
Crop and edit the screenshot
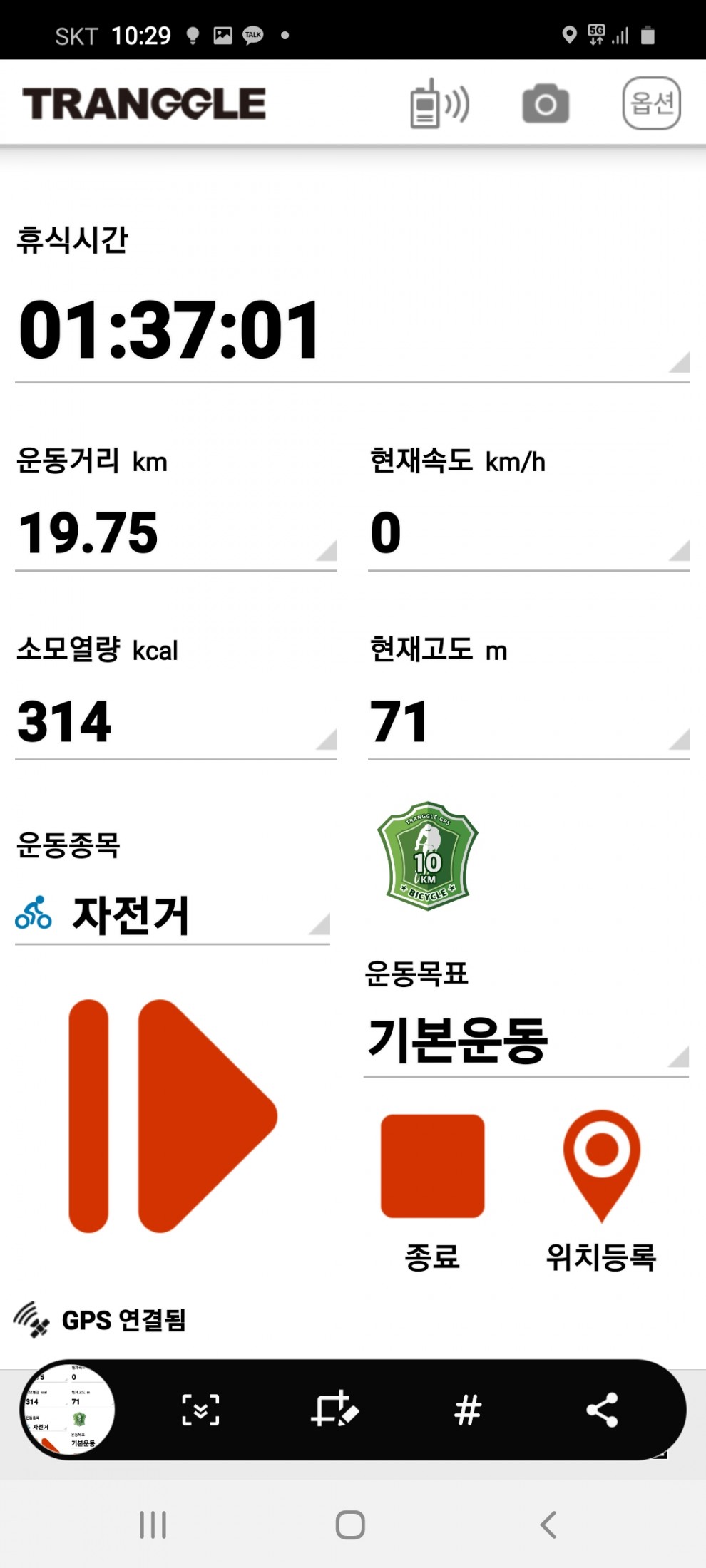pyautogui.click(x=334, y=1410)
